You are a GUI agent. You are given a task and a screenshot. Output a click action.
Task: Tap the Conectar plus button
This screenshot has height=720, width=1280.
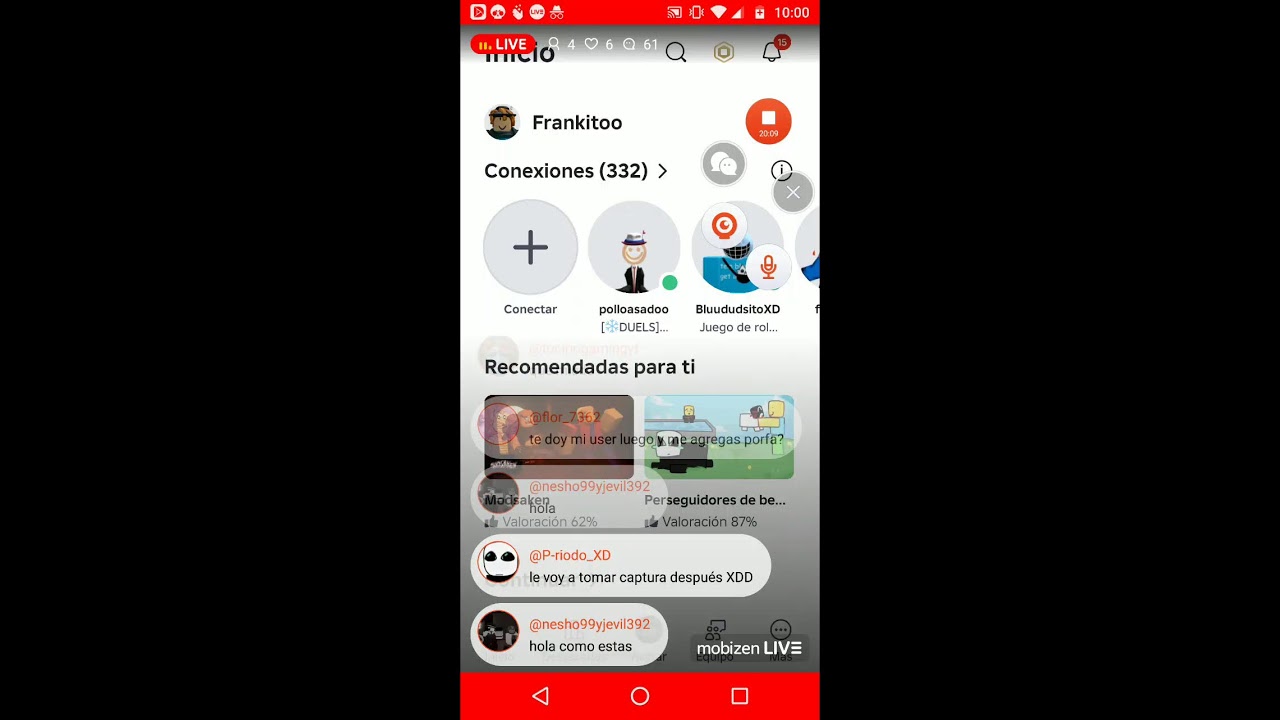click(x=530, y=247)
